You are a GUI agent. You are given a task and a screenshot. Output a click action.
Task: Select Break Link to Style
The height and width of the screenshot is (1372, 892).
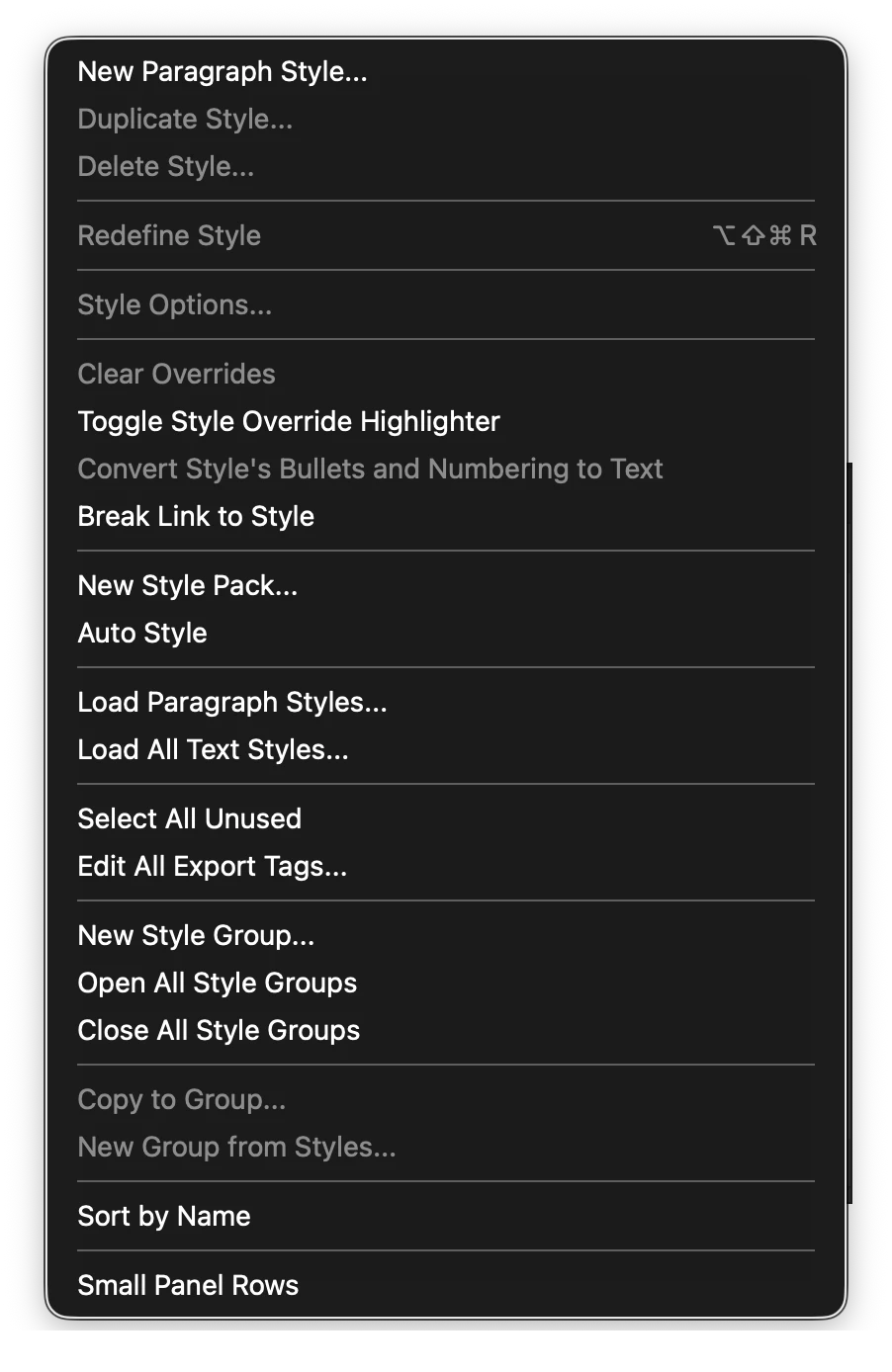point(196,516)
